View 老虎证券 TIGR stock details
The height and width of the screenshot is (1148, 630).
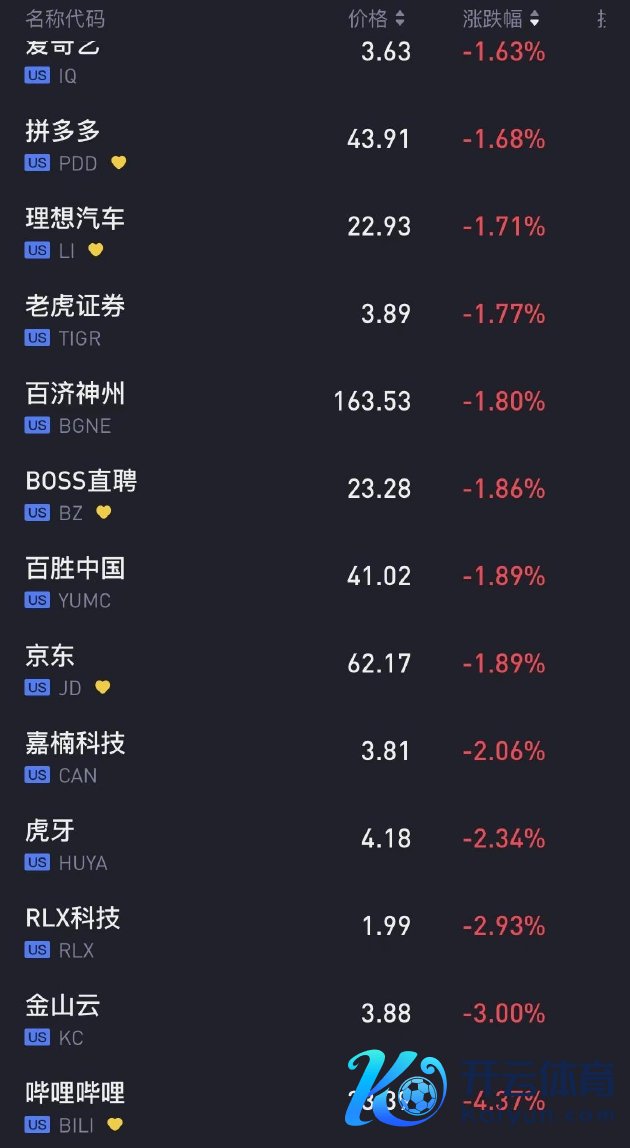pos(315,321)
